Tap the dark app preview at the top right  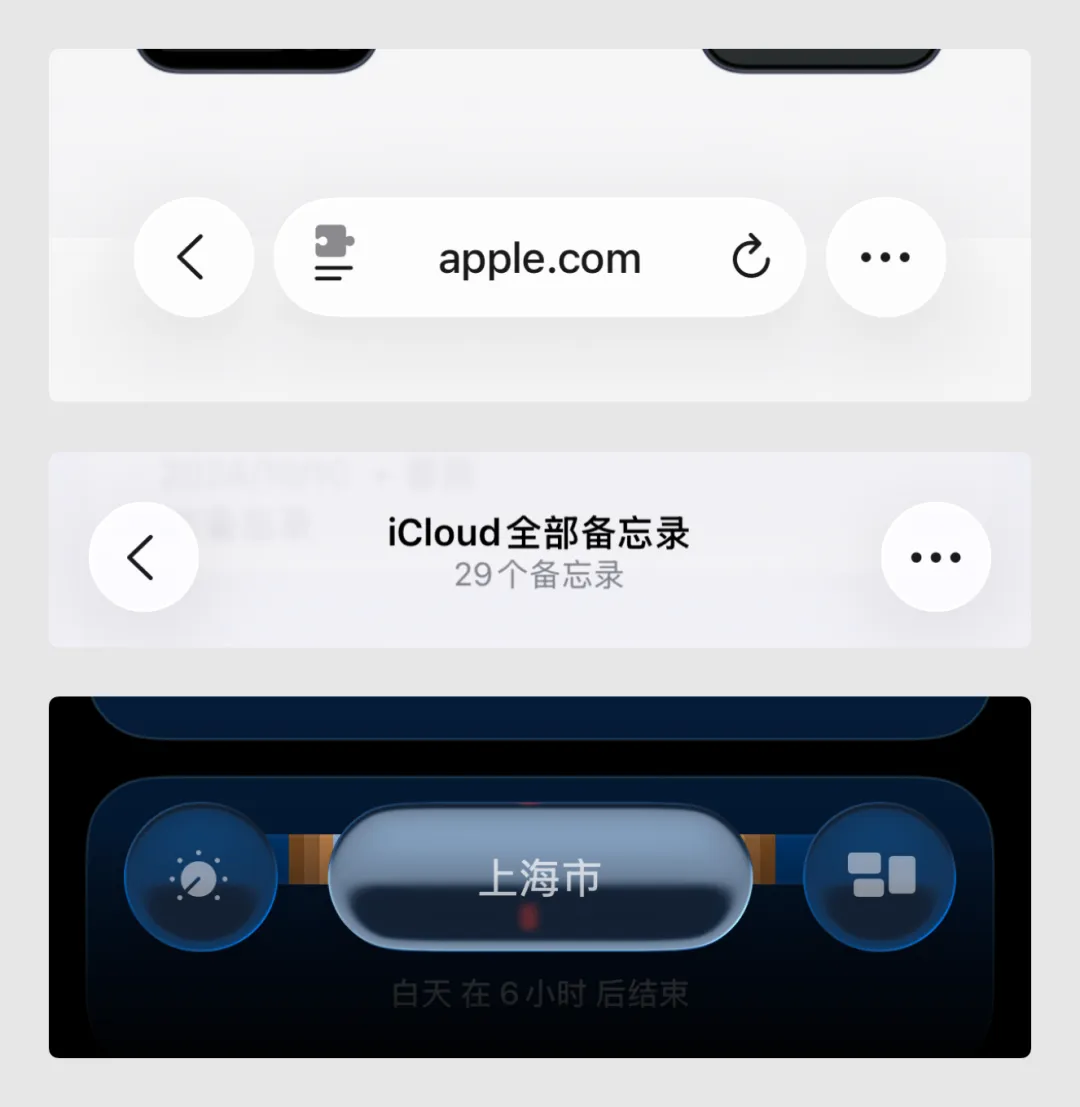coord(820,50)
